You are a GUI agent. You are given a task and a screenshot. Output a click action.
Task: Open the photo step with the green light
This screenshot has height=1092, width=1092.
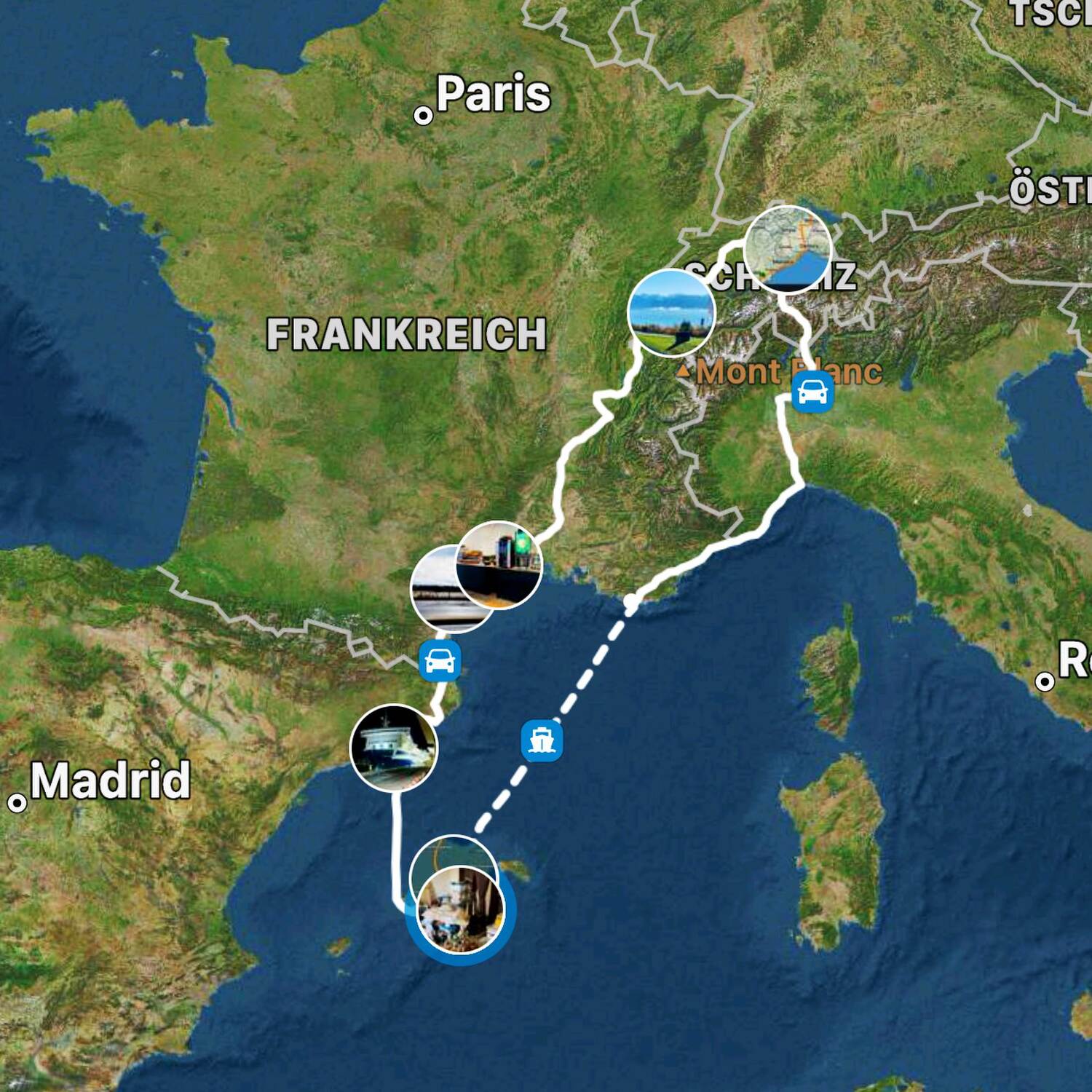(500, 564)
